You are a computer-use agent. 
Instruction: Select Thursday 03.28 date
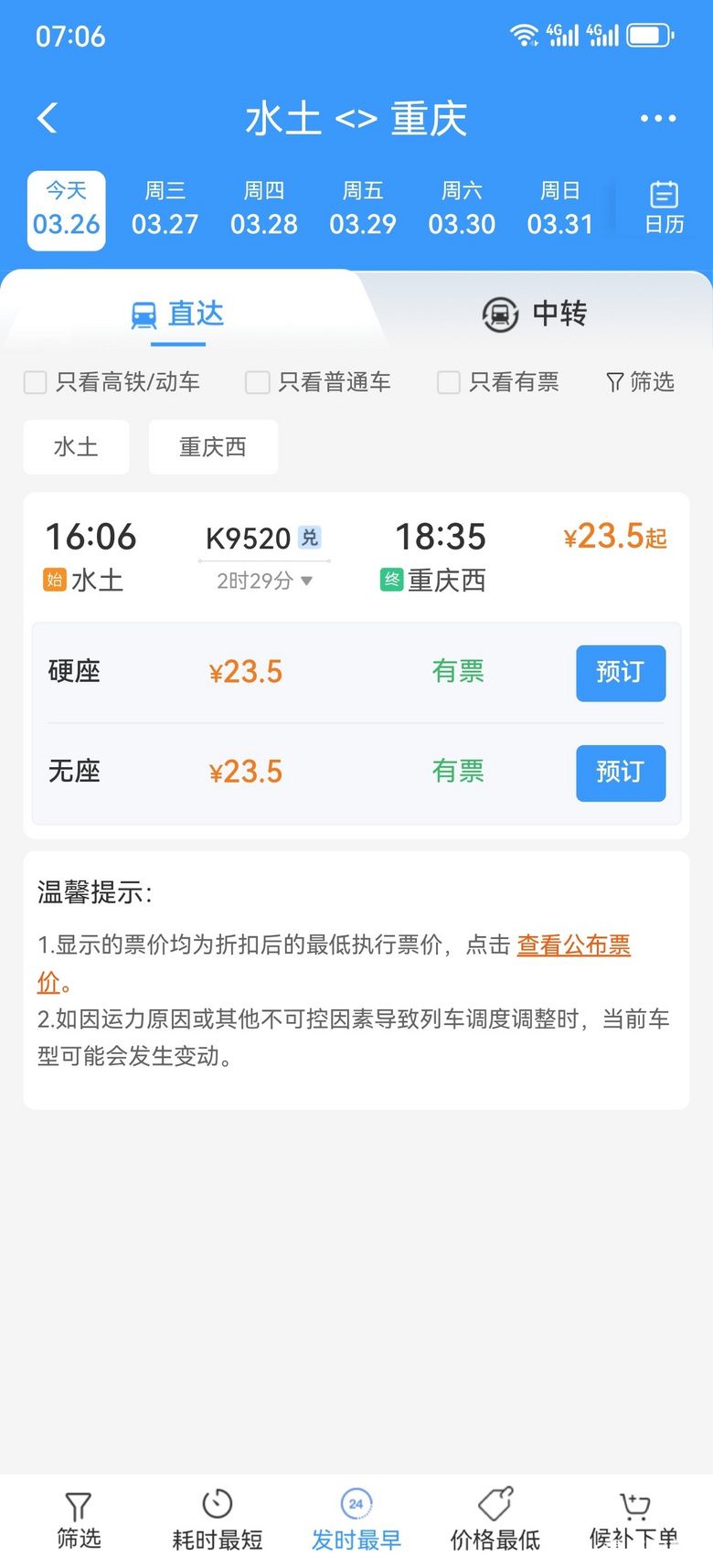[263, 210]
